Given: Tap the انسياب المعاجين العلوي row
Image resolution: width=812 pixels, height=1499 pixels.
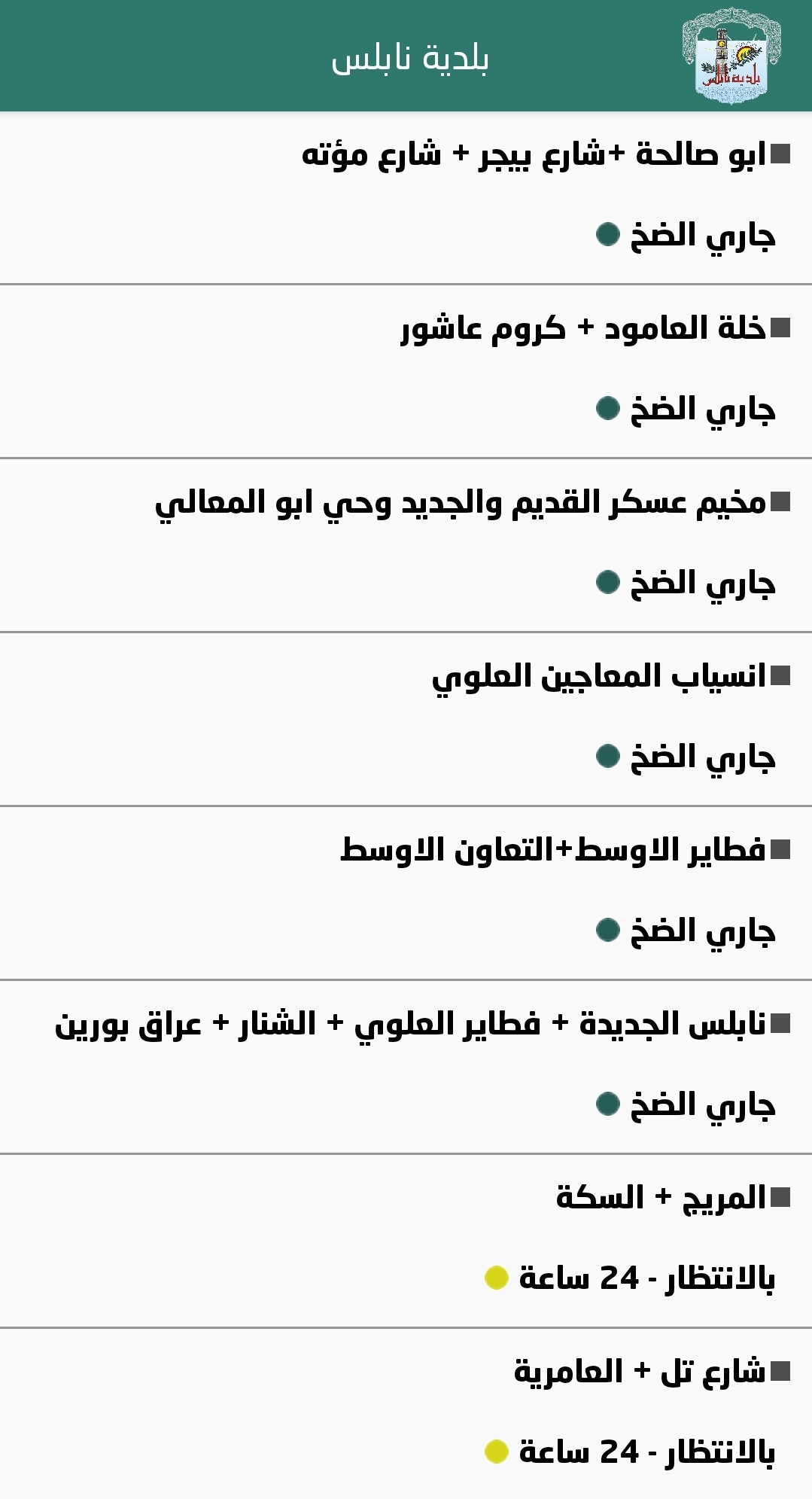Looking at the screenshot, I should click(x=406, y=719).
